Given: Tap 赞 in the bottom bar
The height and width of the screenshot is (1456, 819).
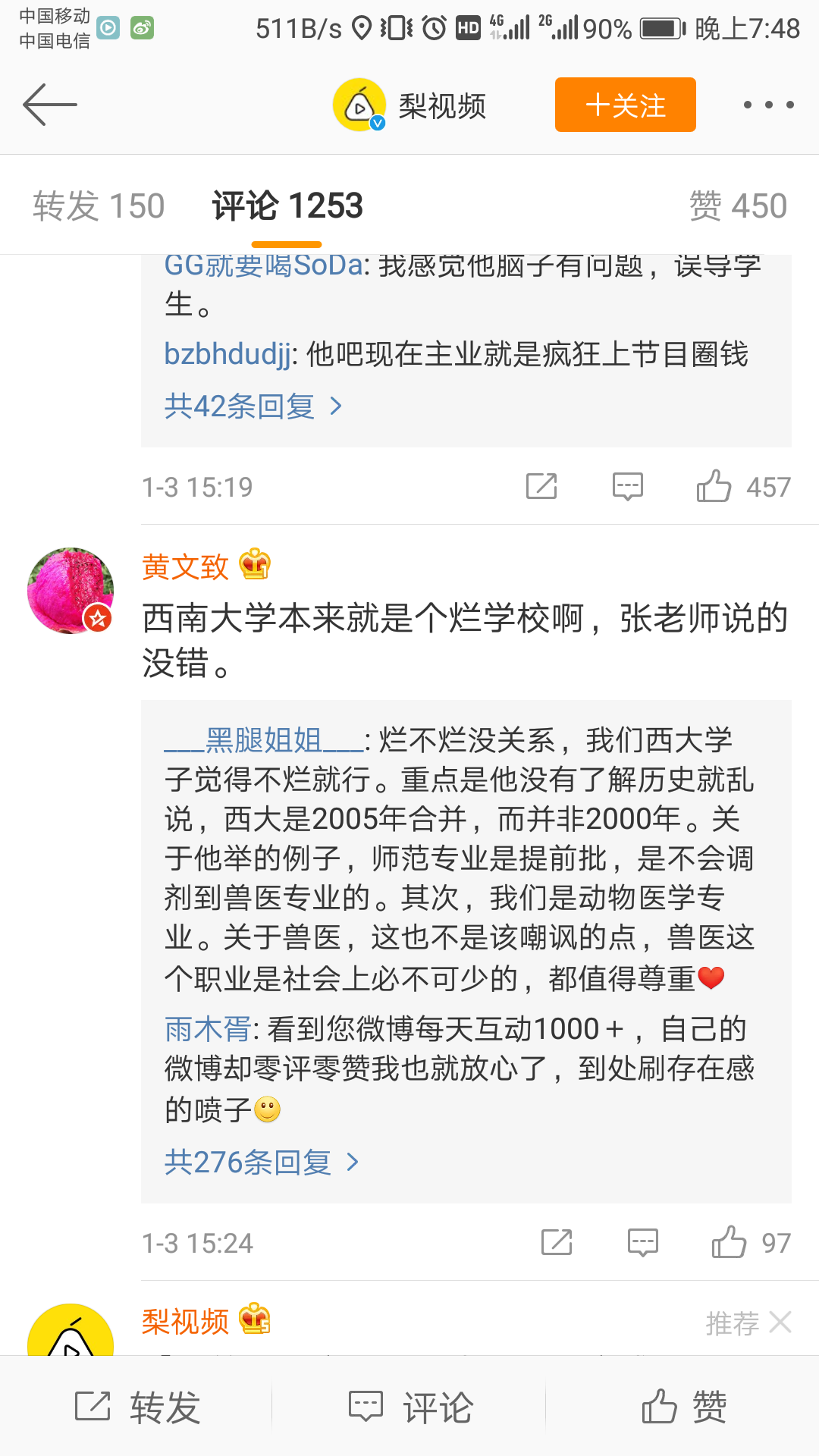Looking at the screenshot, I should (x=682, y=1407).
